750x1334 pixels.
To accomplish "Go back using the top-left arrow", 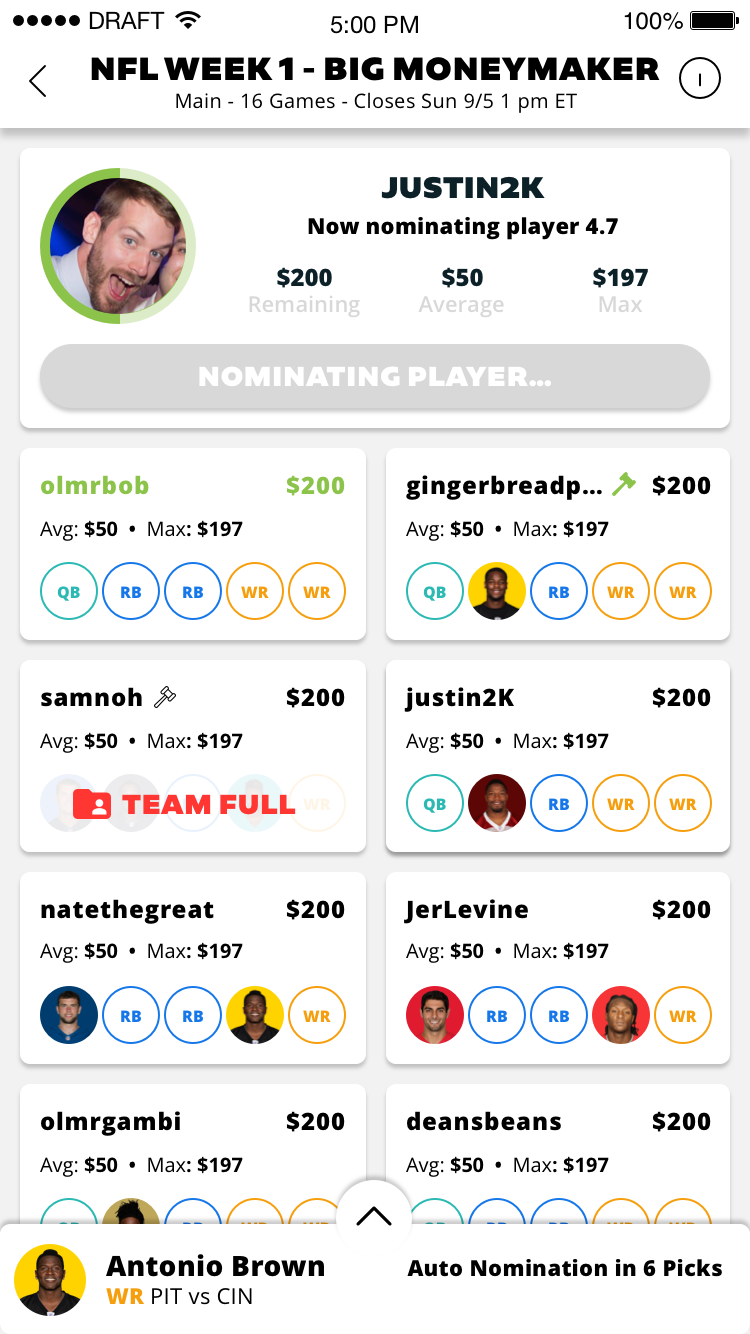I will [x=38, y=81].
